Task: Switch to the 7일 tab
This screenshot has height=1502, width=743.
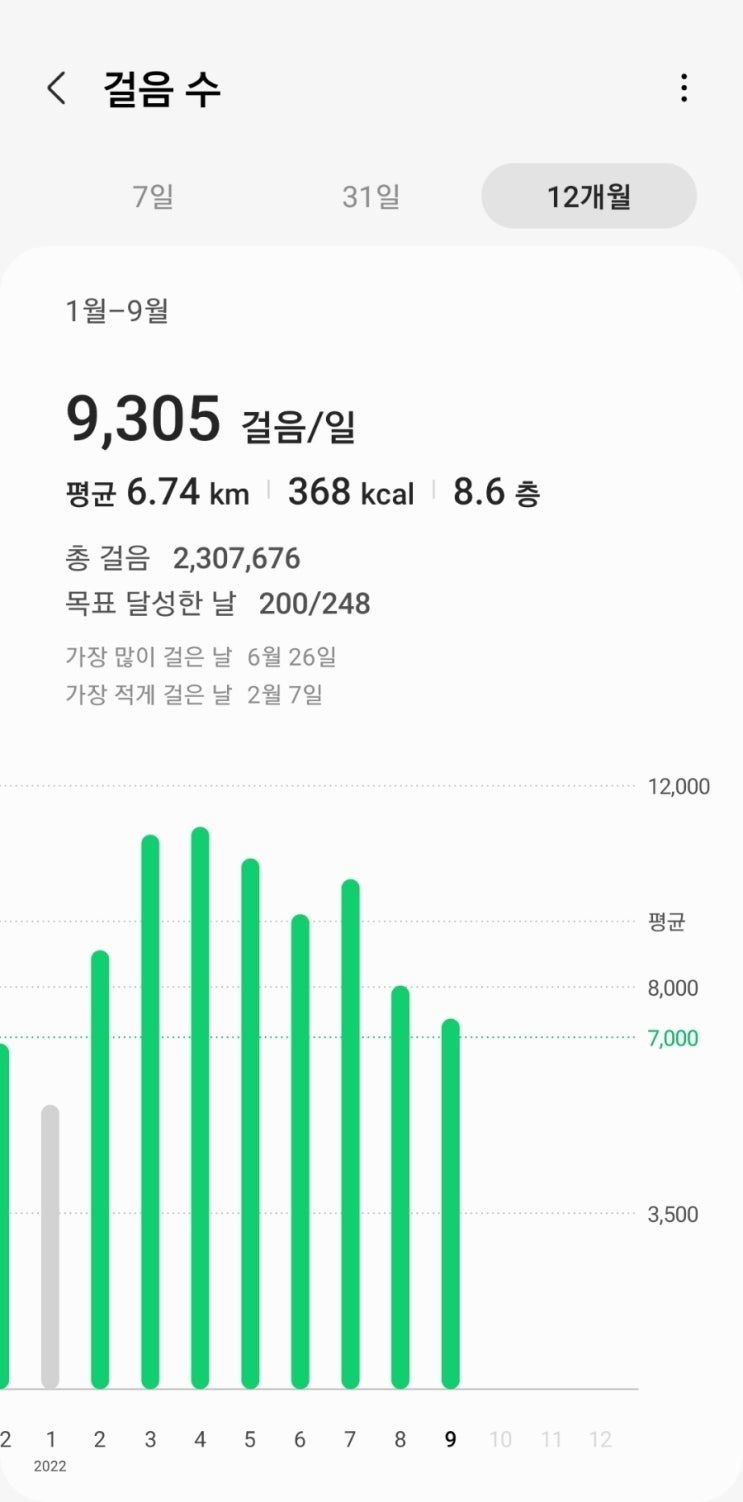Action: pyautogui.click(x=153, y=197)
